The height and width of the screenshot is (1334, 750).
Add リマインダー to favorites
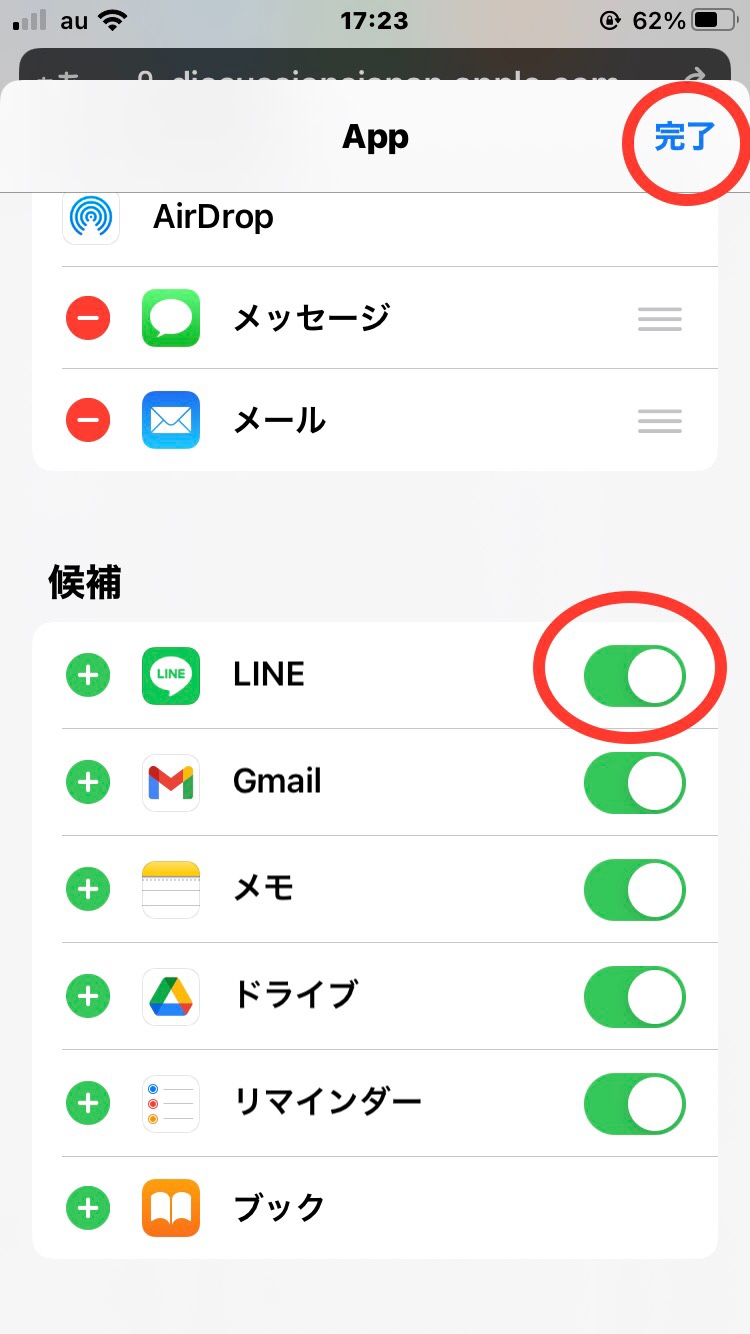88,1103
